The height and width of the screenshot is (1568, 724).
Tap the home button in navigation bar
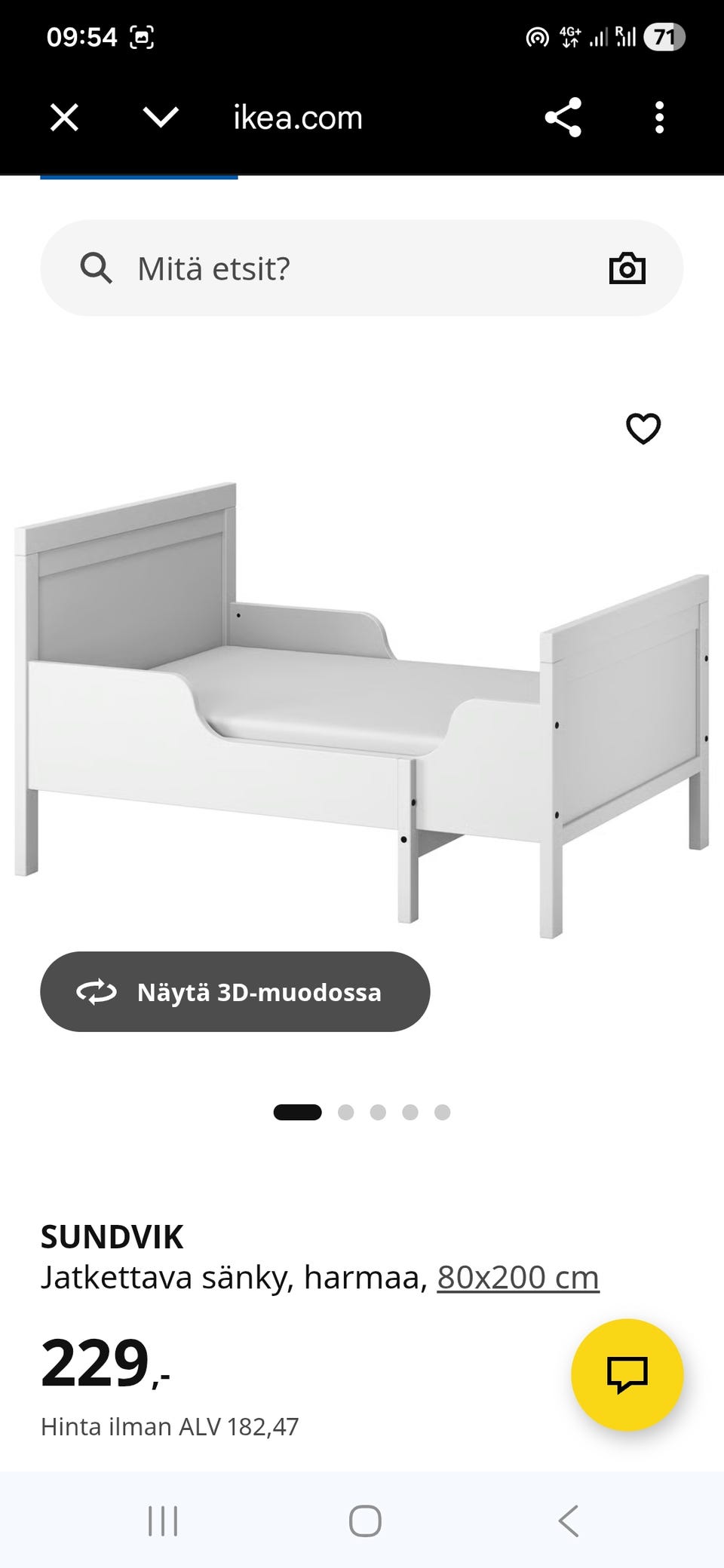pyautogui.click(x=362, y=1521)
